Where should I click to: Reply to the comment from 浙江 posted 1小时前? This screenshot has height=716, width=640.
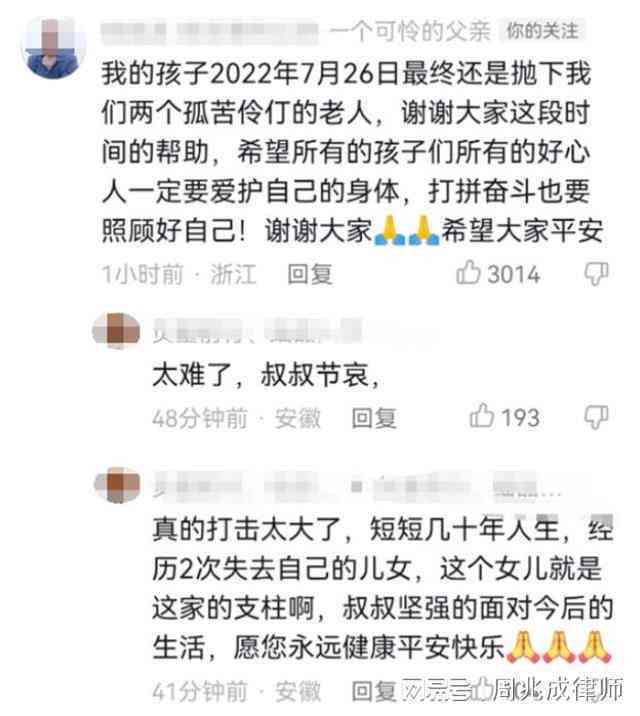309,274
